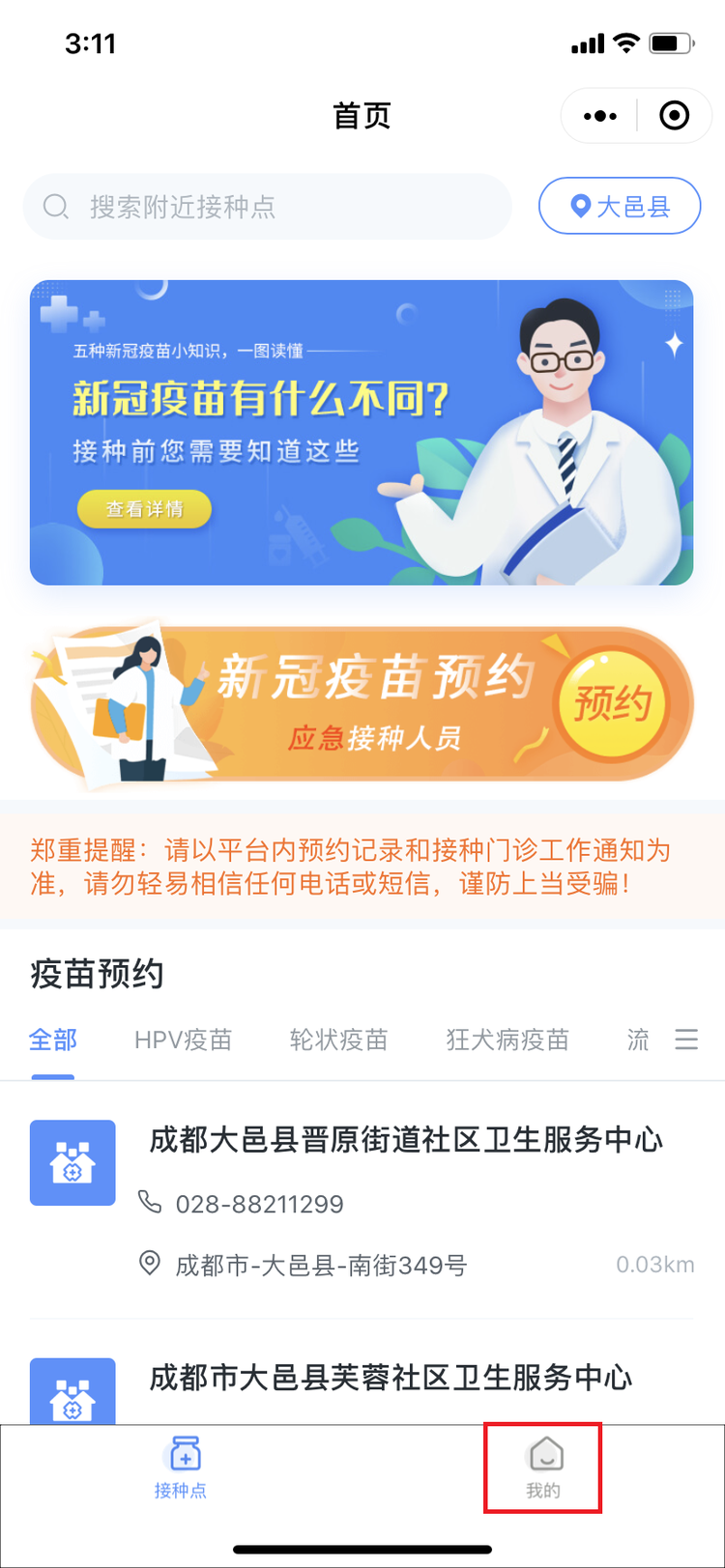The height and width of the screenshot is (1568, 725).
Task: Open the mini program more options menu
Action: 599,116
